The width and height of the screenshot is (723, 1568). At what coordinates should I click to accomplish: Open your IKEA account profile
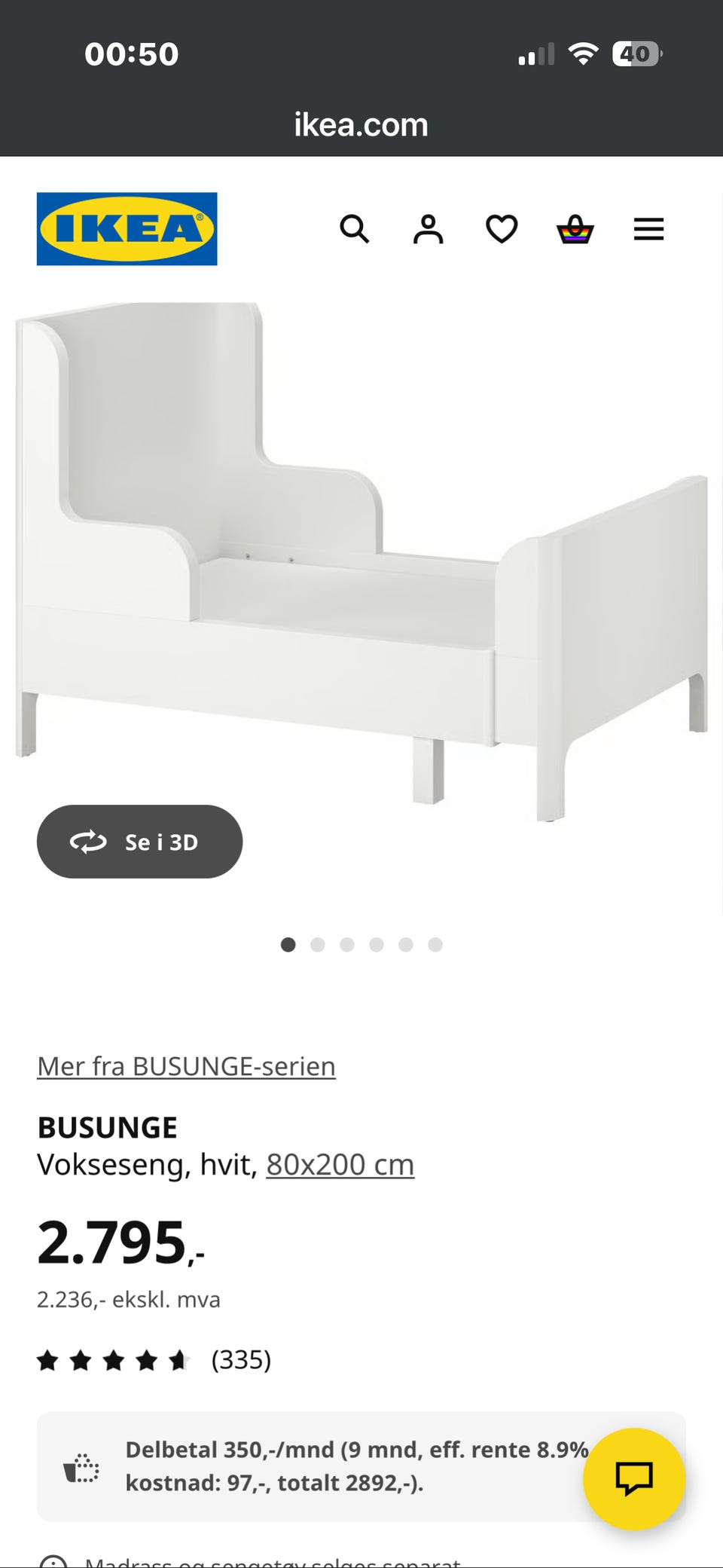pyautogui.click(x=427, y=230)
